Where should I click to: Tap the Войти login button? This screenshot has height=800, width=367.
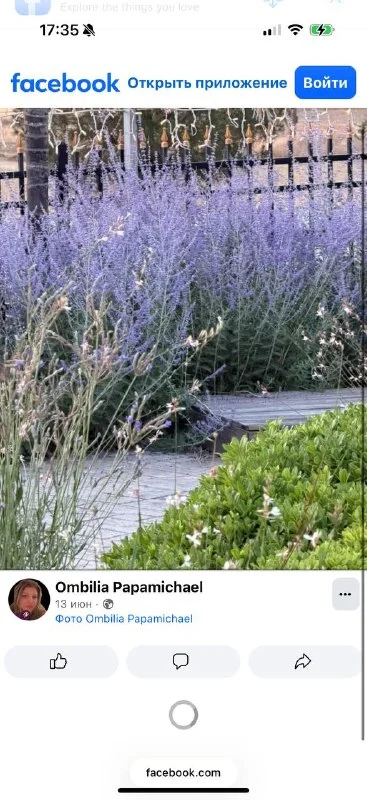(325, 83)
